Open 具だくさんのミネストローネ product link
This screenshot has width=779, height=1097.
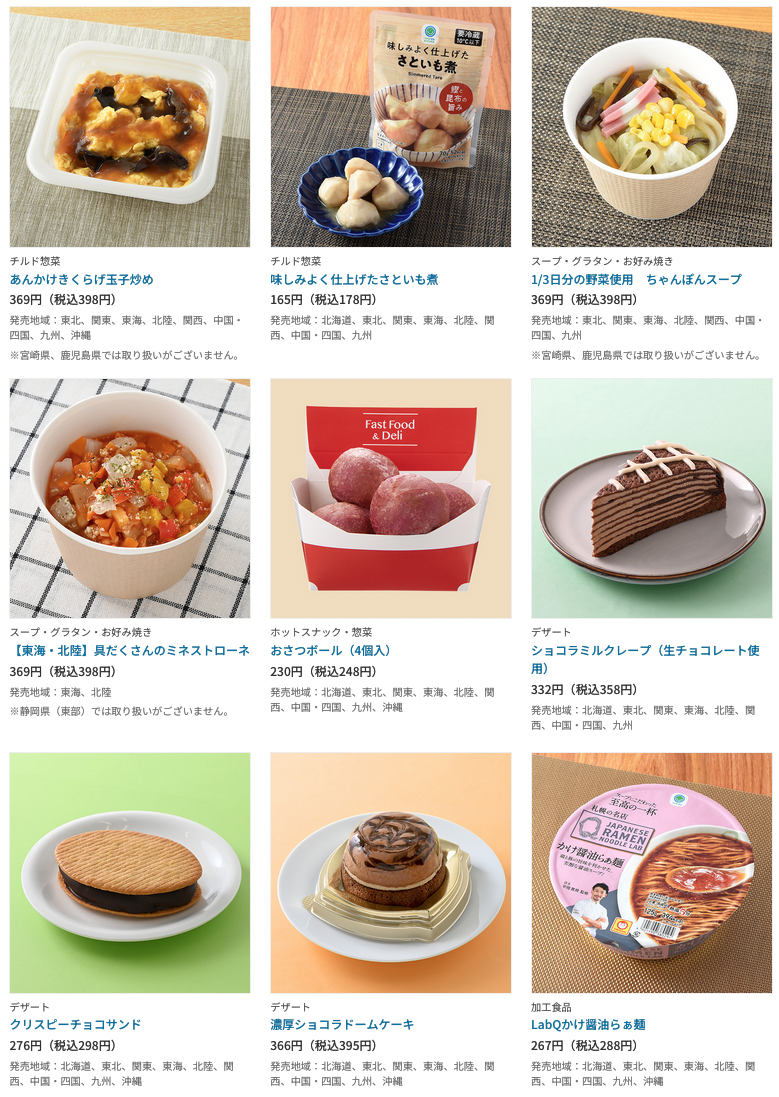click(130, 650)
